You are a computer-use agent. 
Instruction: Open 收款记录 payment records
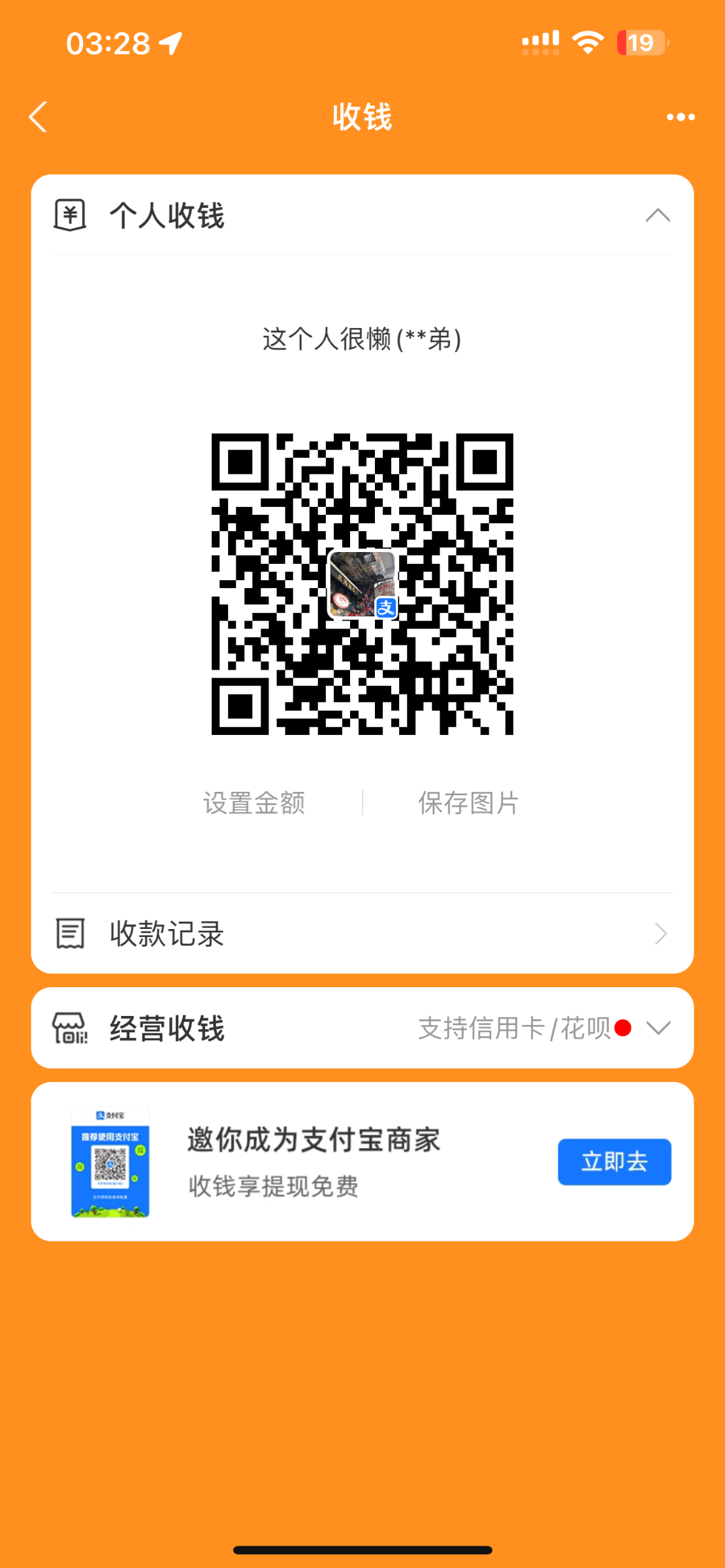coord(362,934)
